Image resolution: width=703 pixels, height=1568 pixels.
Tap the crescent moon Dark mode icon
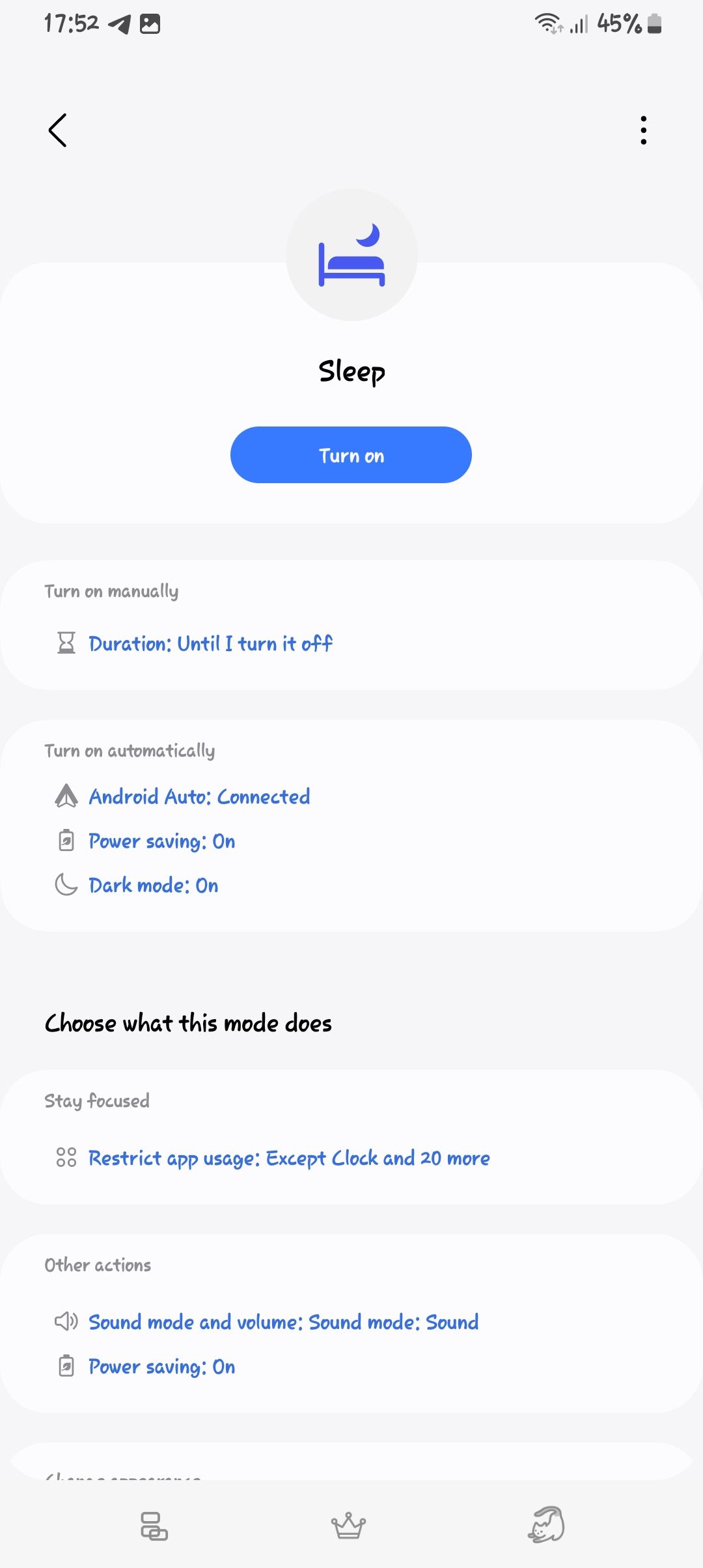point(66,885)
